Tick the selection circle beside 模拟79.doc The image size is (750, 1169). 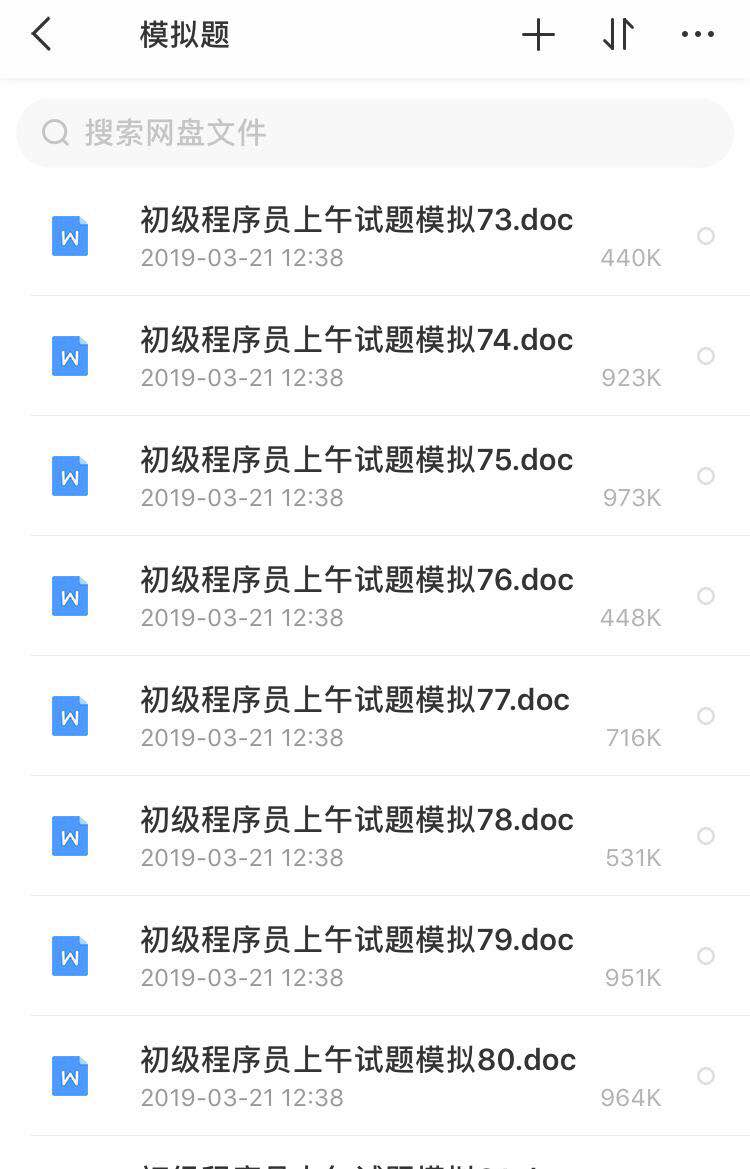[706, 956]
